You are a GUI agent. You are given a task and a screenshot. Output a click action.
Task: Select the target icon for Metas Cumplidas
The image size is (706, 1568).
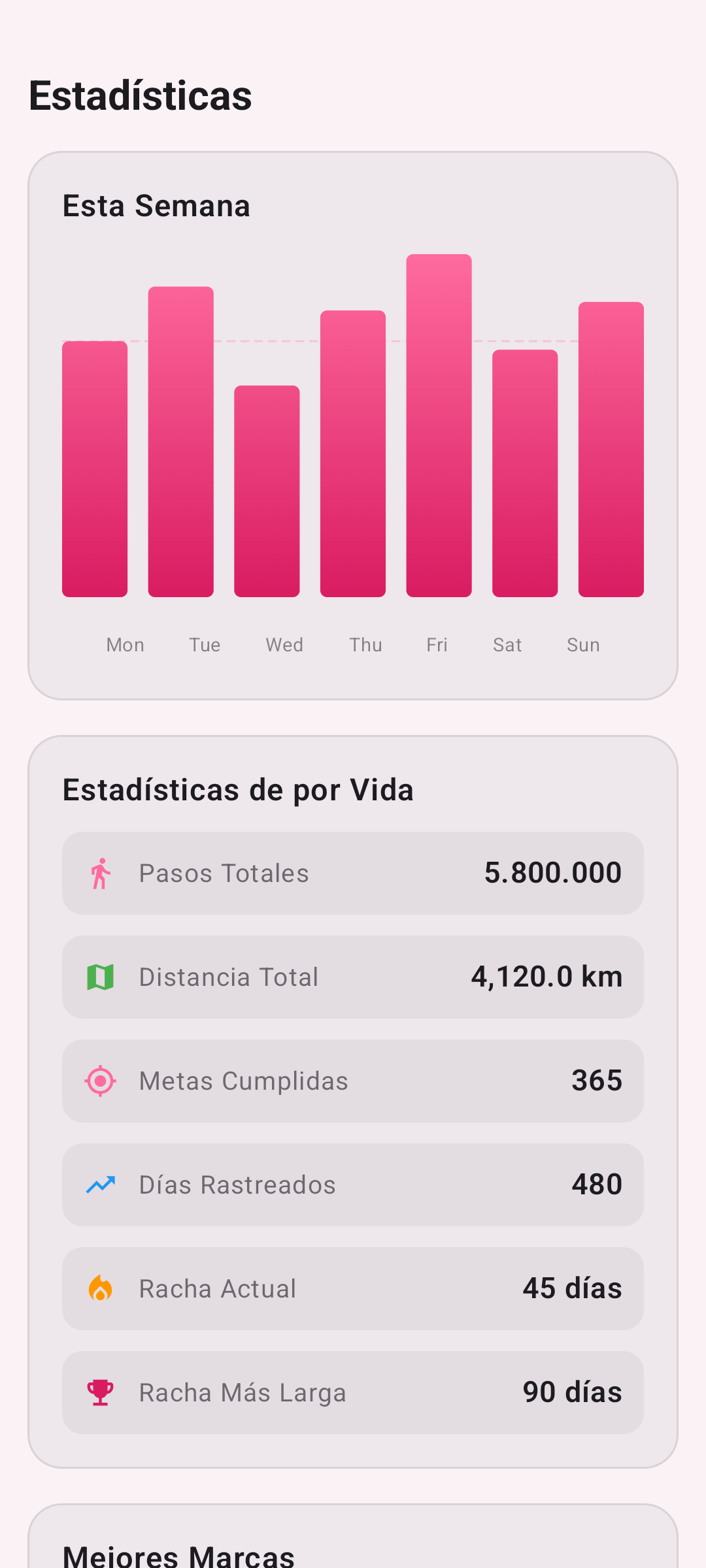pyautogui.click(x=99, y=1081)
